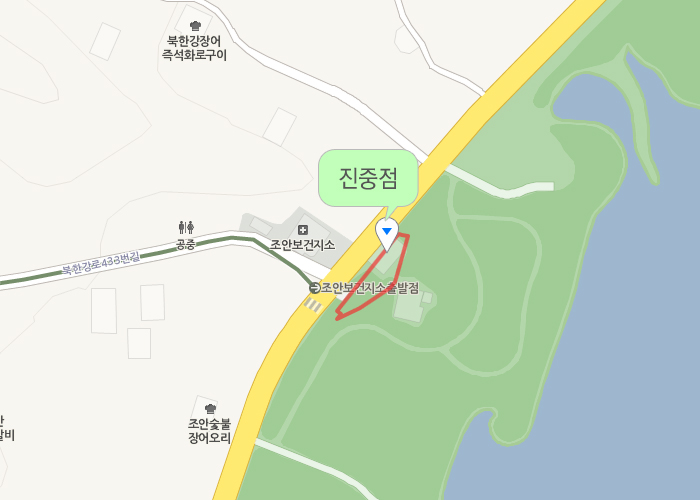Tap the 진중점 location marker pin

[x=387, y=233]
